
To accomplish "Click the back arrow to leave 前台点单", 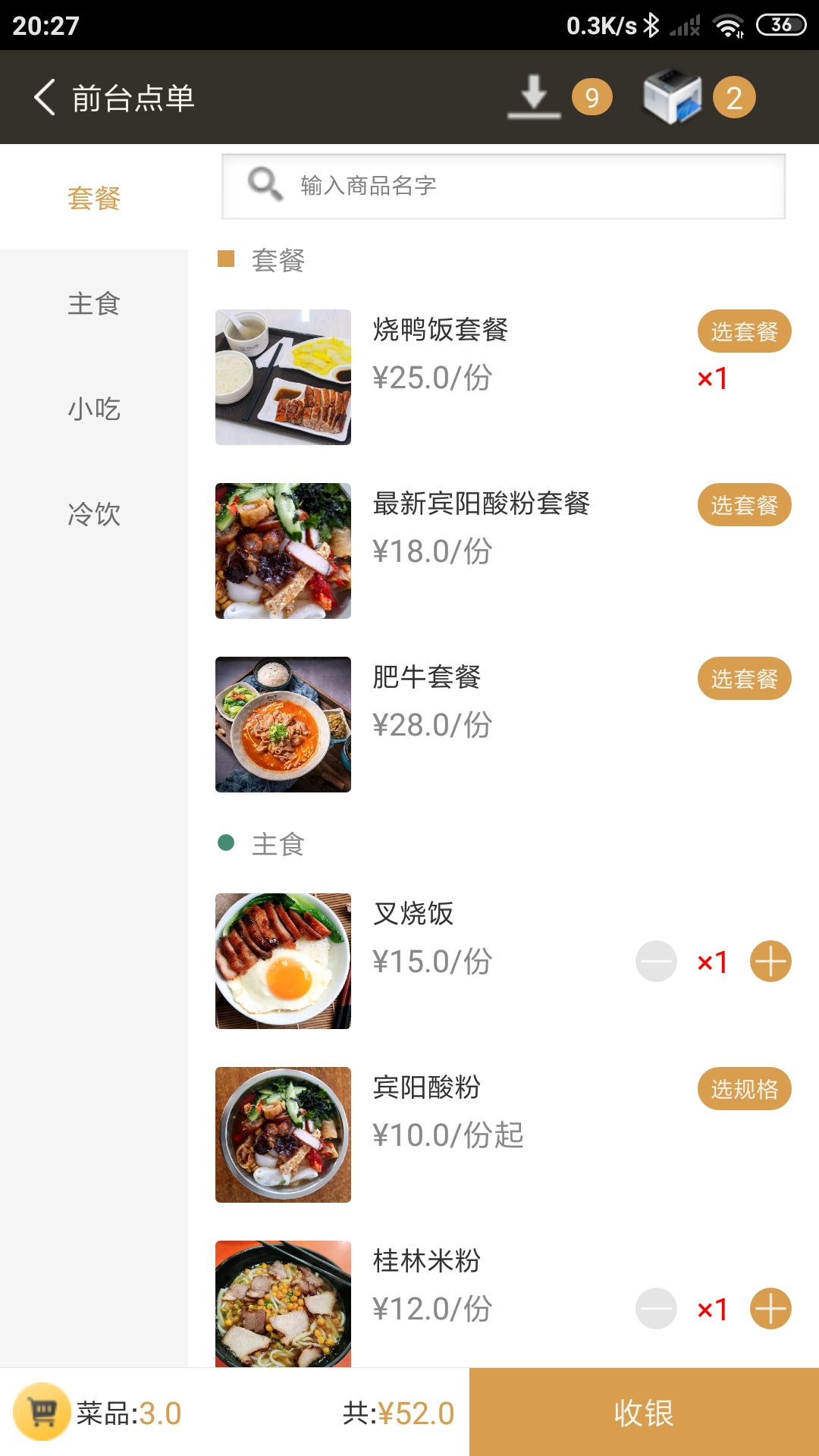I will point(43,97).
